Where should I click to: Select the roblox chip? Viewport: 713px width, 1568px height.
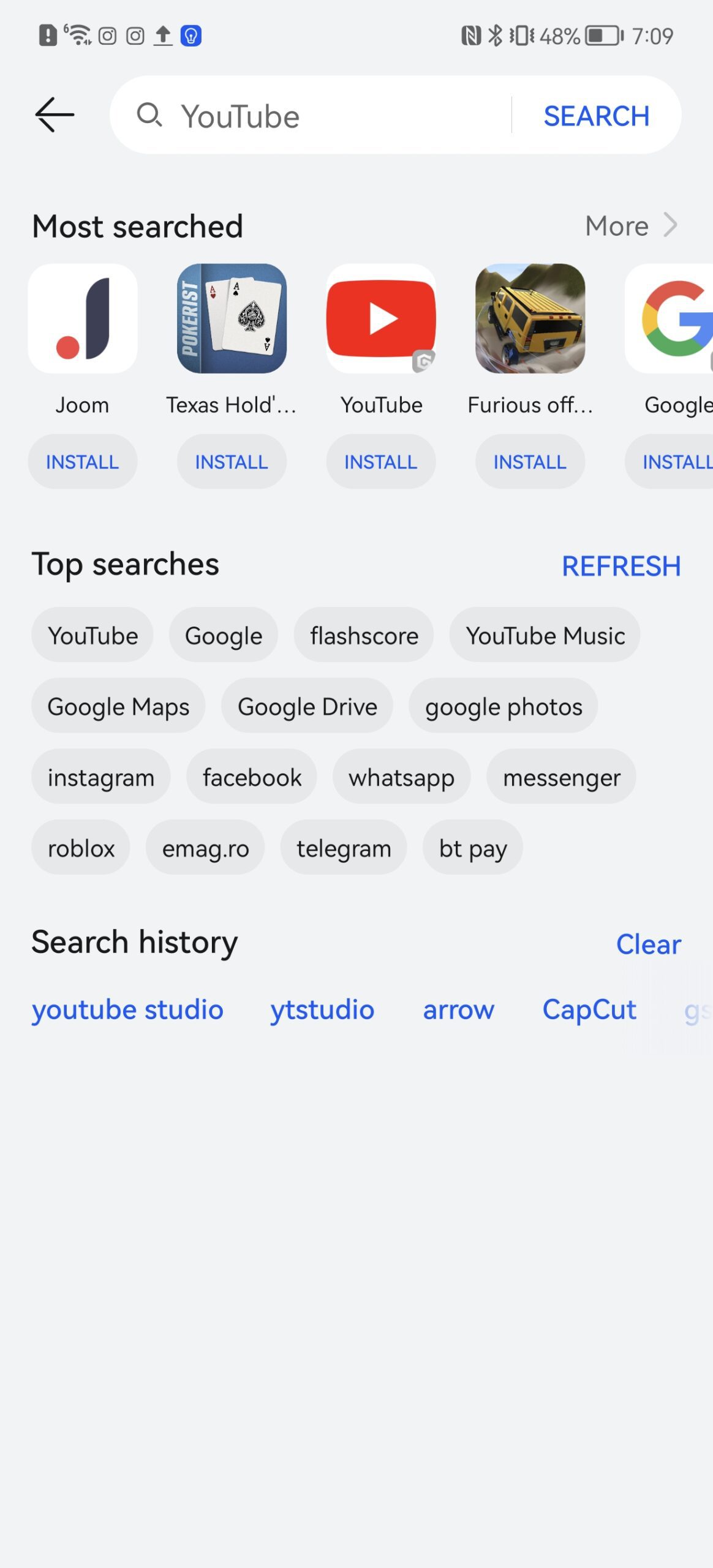(x=81, y=848)
